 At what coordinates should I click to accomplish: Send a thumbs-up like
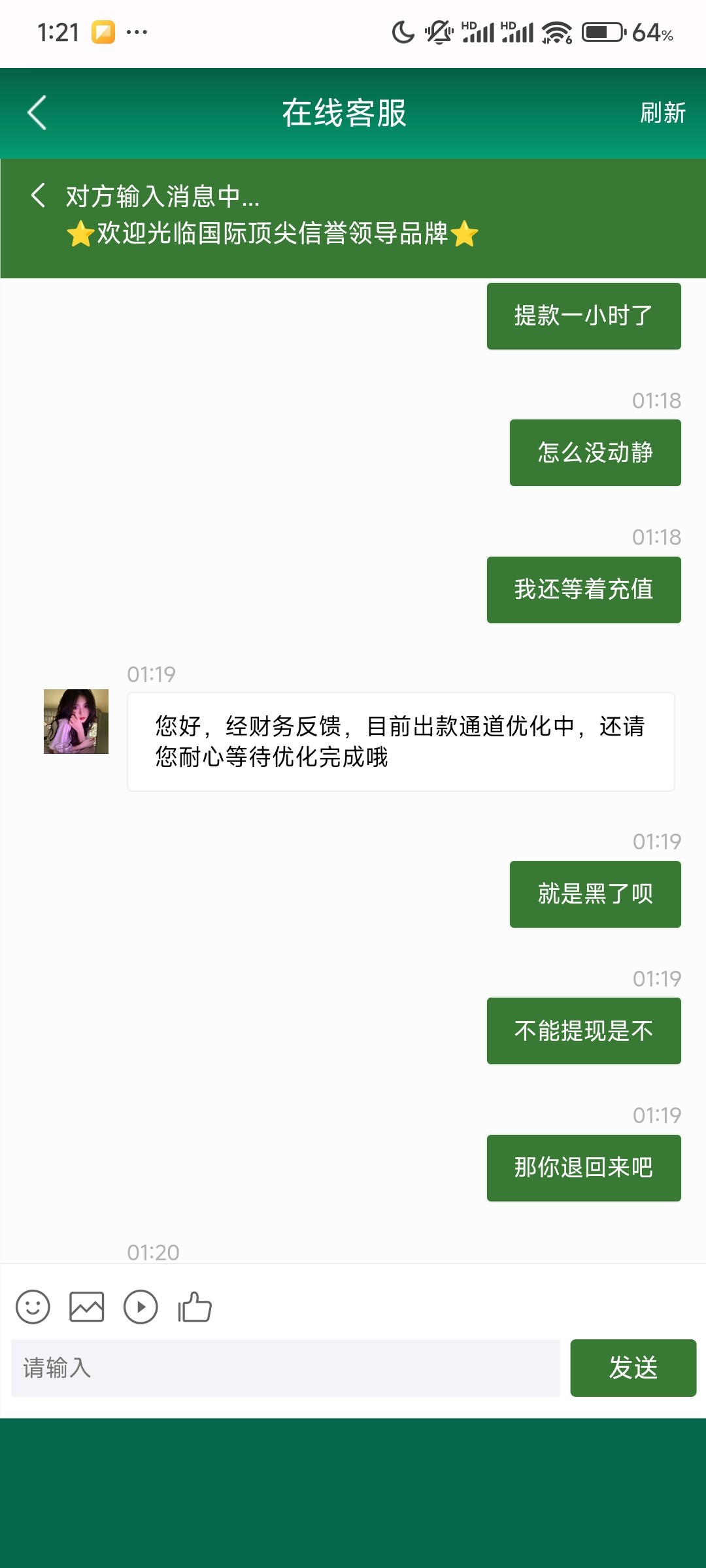pos(193,1307)
